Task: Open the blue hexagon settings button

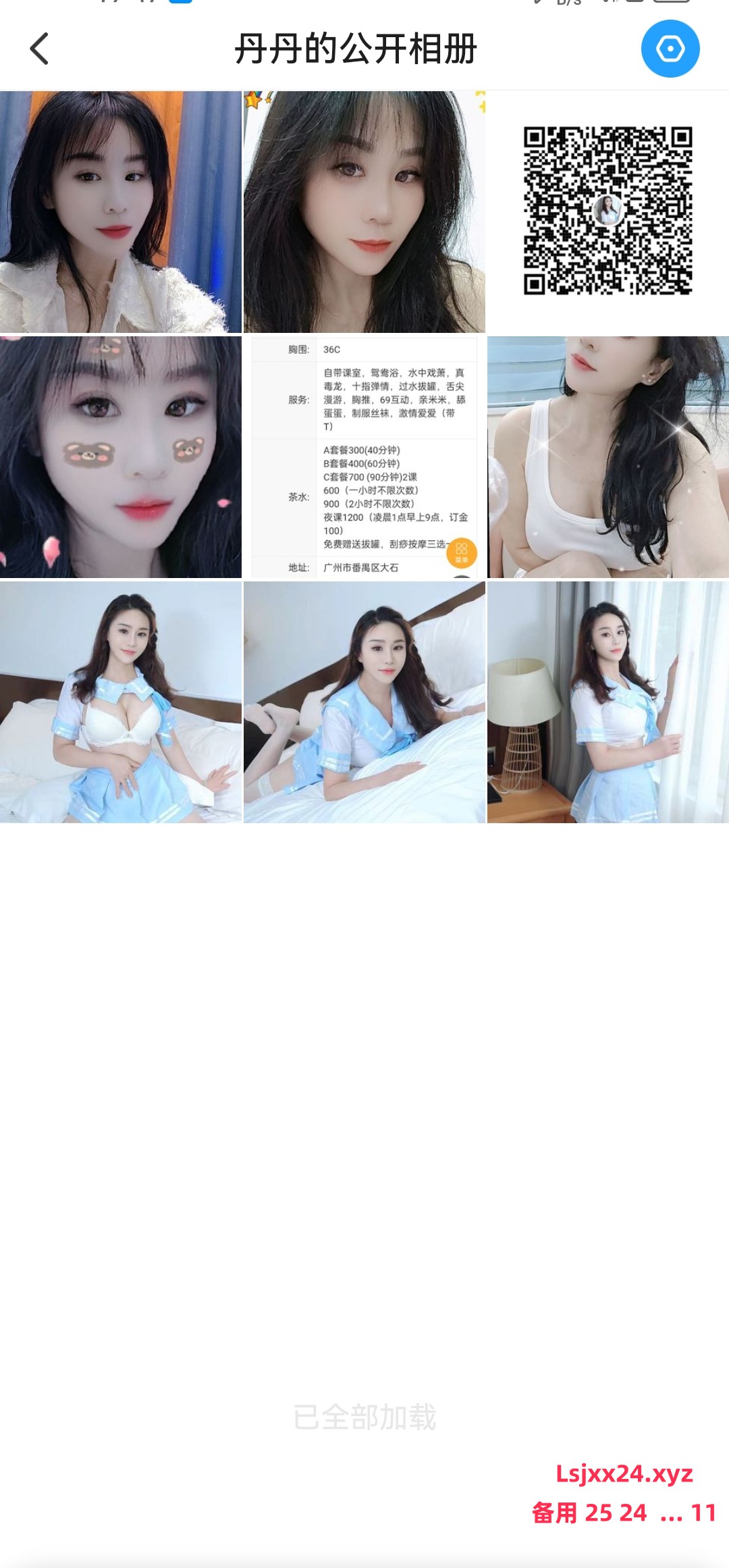Action: (670, 49)
